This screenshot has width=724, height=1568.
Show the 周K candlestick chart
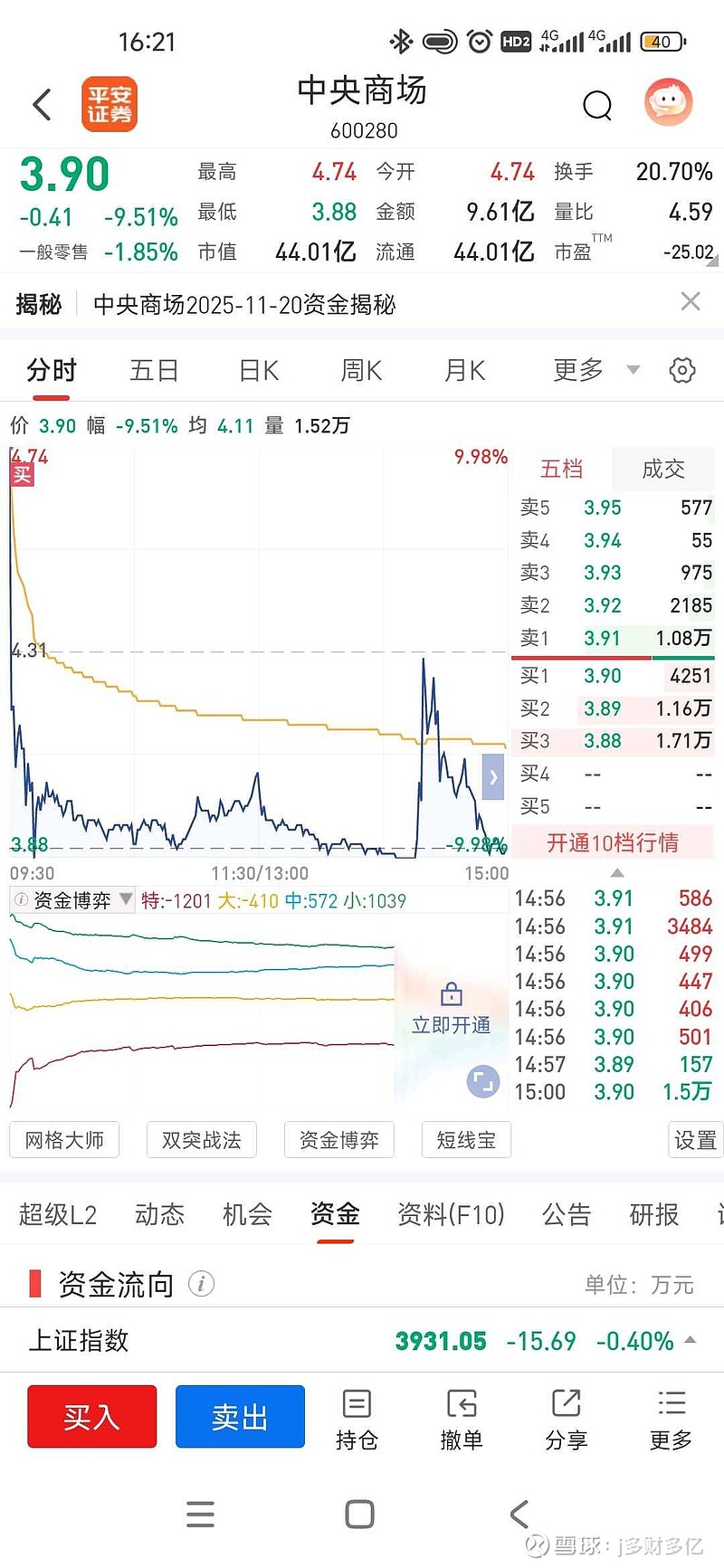pyautogui.click(x=361, y=371)
